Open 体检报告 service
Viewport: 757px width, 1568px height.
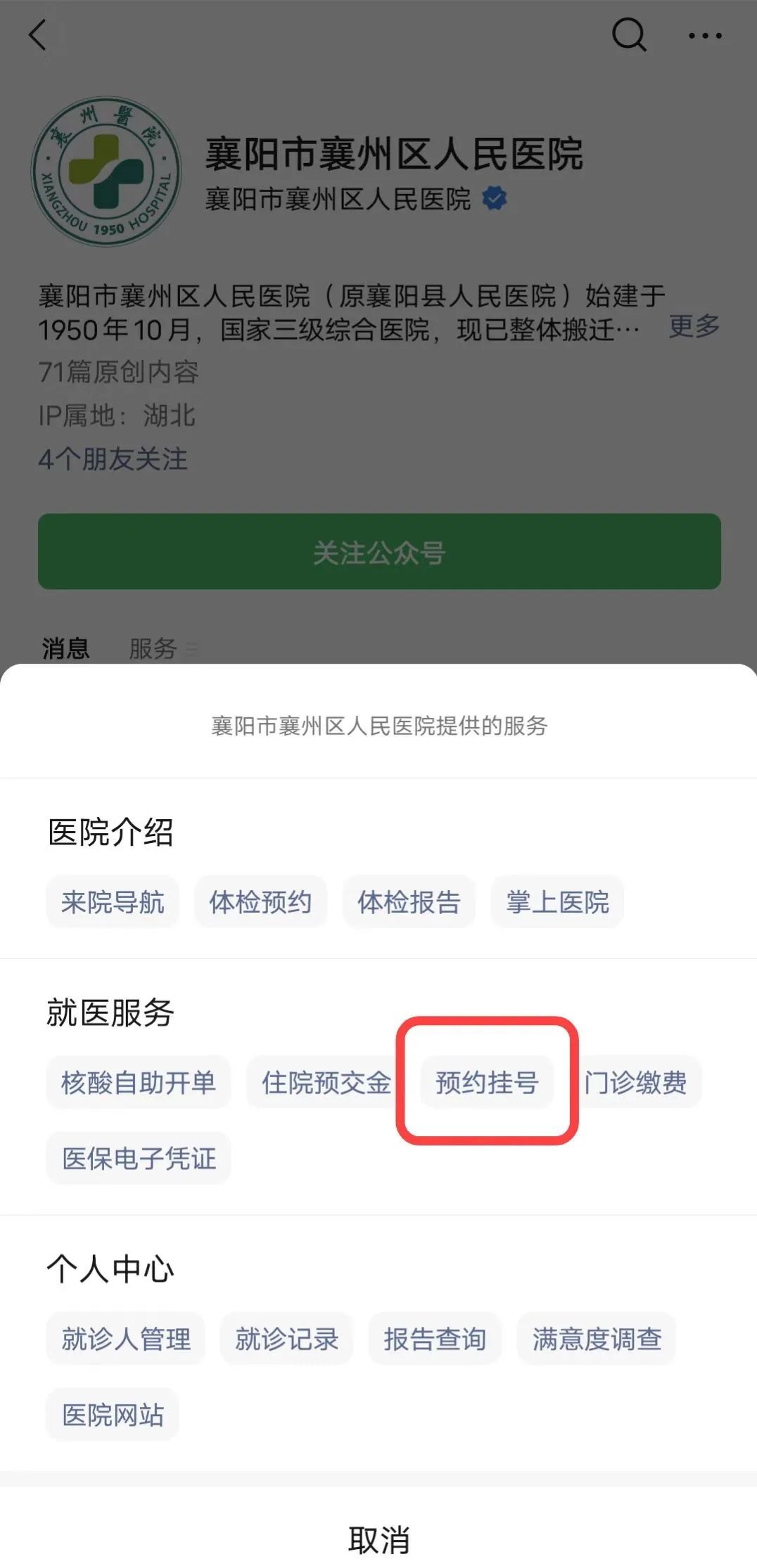pyautogui.click(x=409, y=901)
